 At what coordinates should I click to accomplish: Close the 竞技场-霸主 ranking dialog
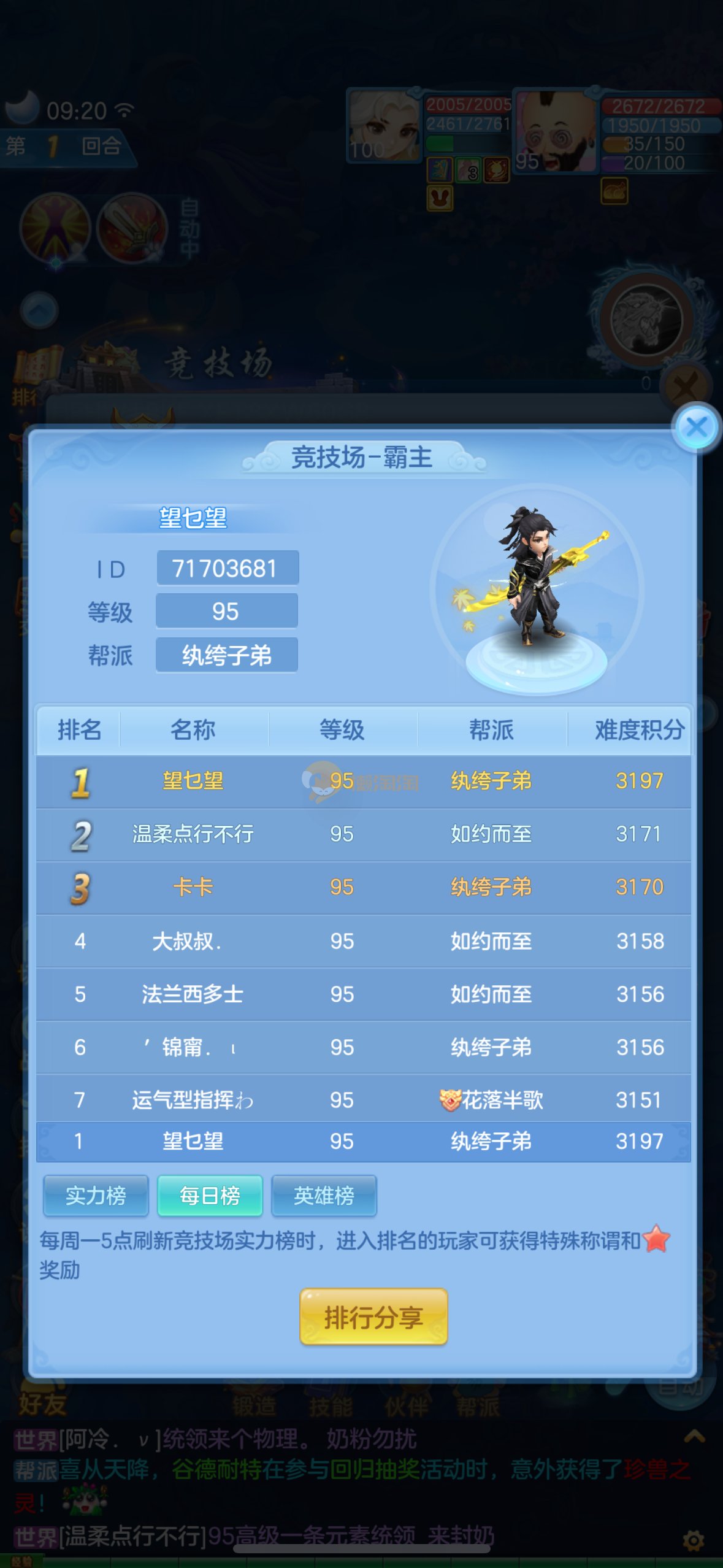click(x=696, y=427)
